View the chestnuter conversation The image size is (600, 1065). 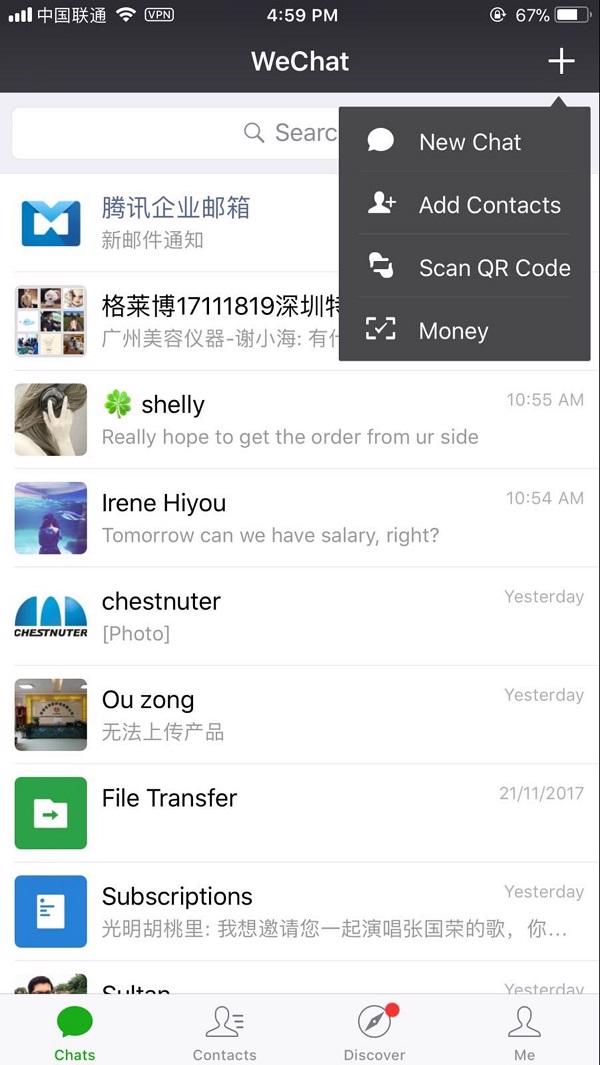click(300, 615)
